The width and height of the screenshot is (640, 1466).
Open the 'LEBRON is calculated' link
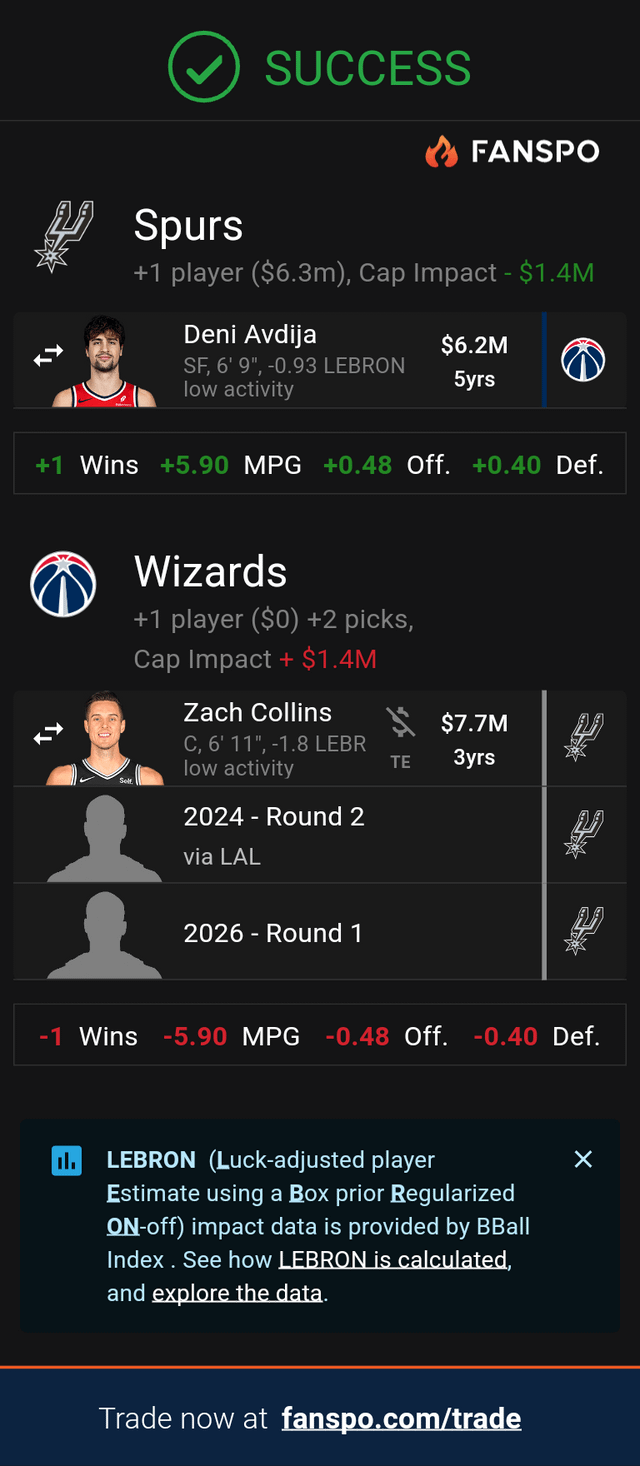pyautogui.click(x=394, y=1259)
